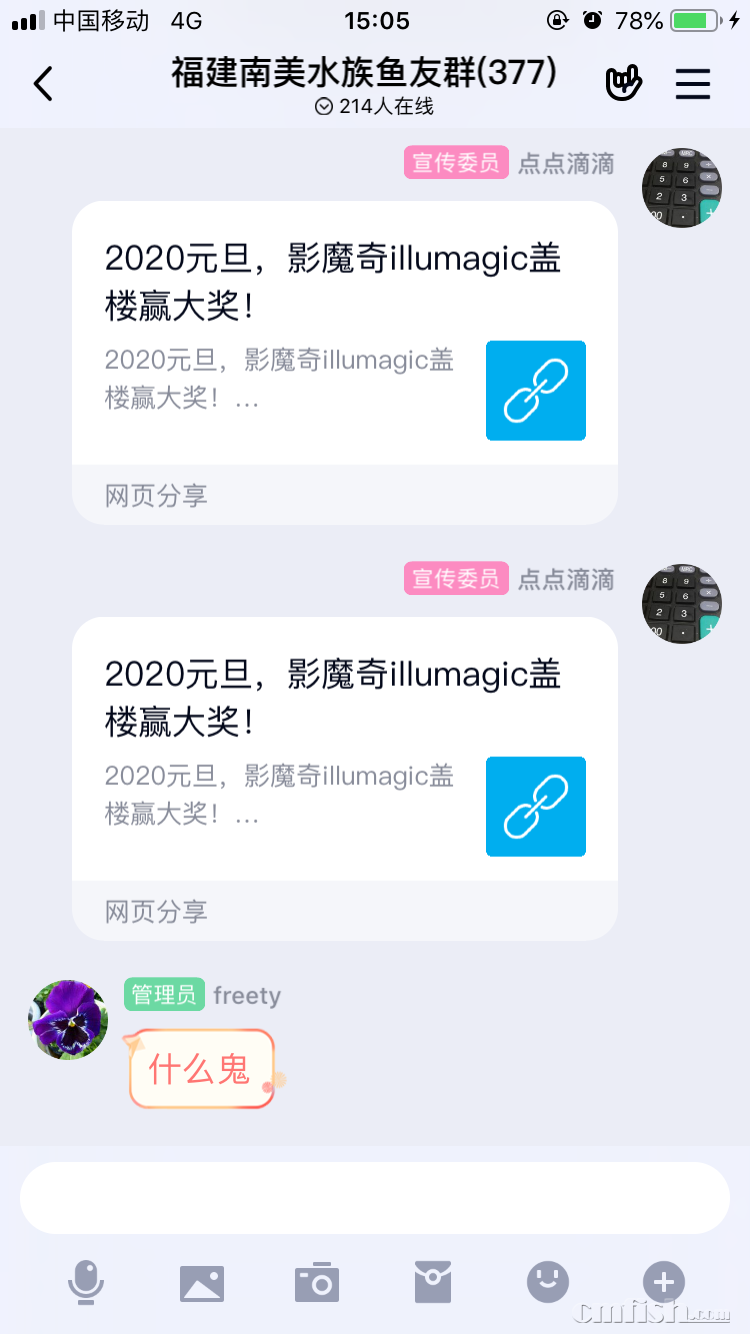
Task: Tap the rock-hand gesture icon in header
Action: tap(624, 84)
